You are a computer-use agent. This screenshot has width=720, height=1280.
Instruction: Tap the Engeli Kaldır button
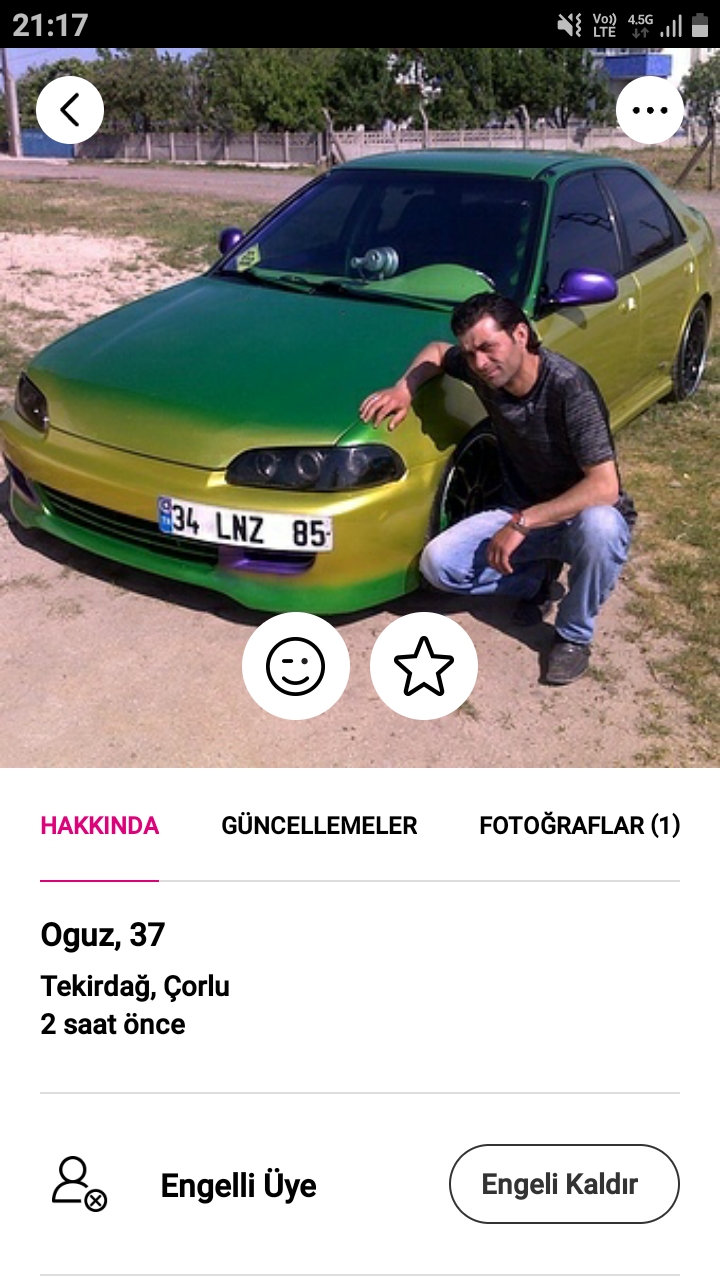click(564, 1184)
